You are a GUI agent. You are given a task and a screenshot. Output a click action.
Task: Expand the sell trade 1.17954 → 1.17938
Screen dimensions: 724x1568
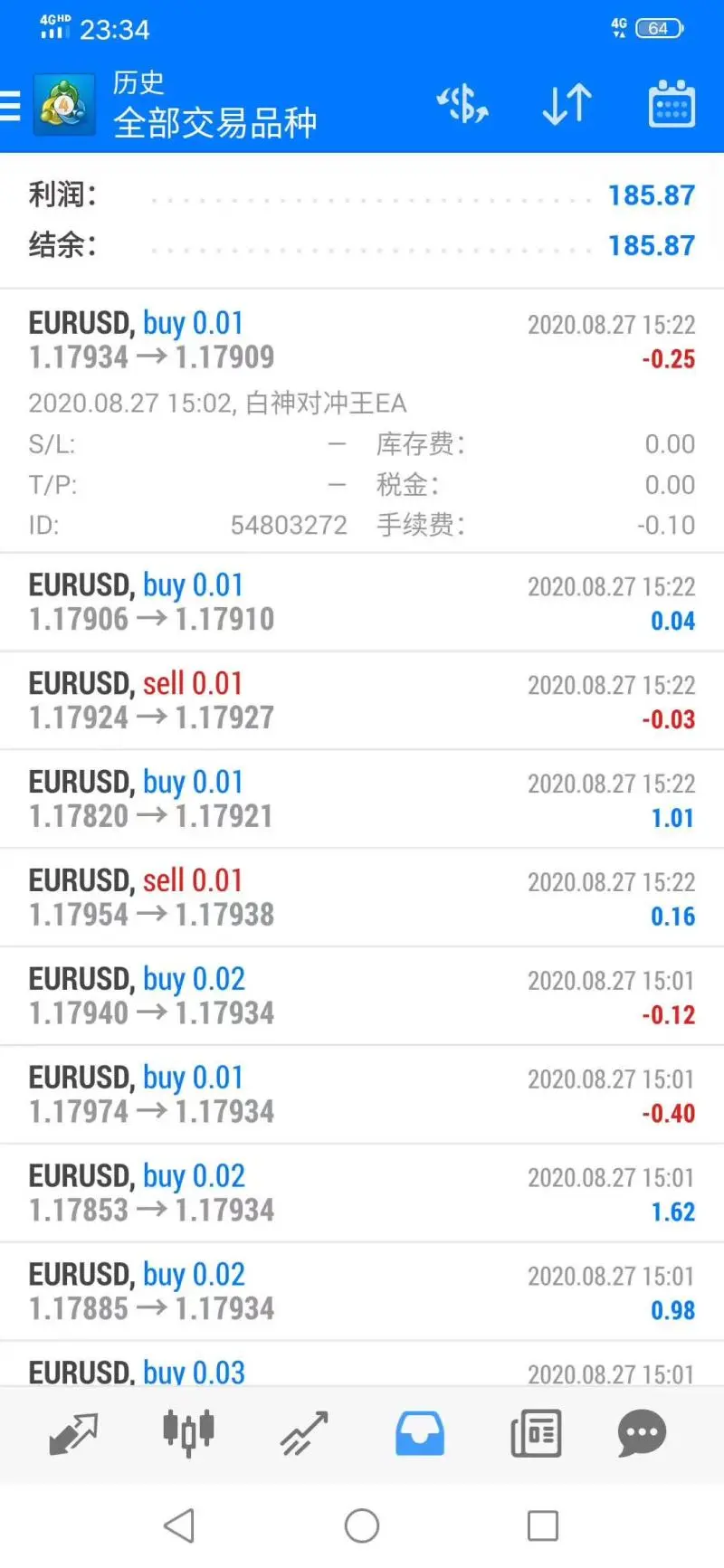click(362, 898)
